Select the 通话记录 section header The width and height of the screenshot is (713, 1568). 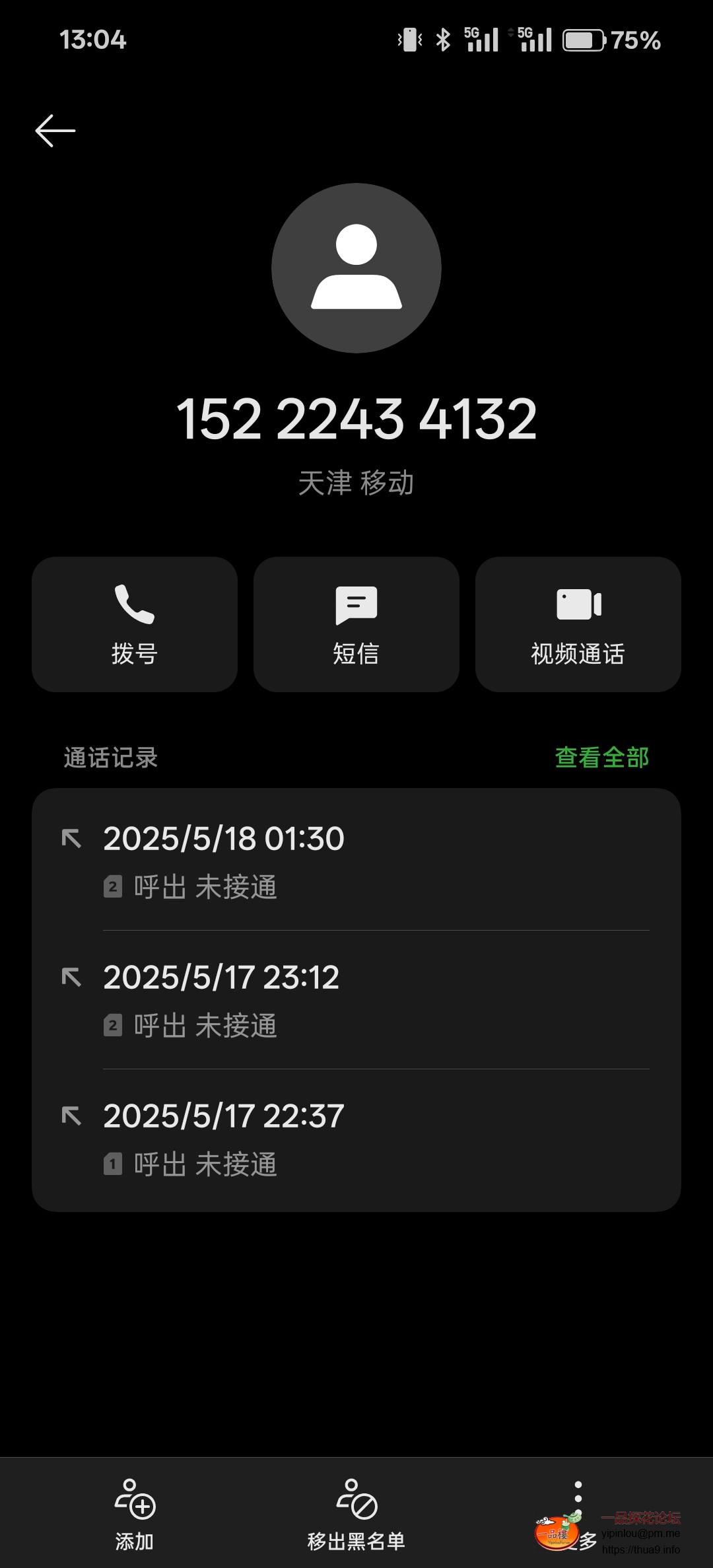pos(110,757)
